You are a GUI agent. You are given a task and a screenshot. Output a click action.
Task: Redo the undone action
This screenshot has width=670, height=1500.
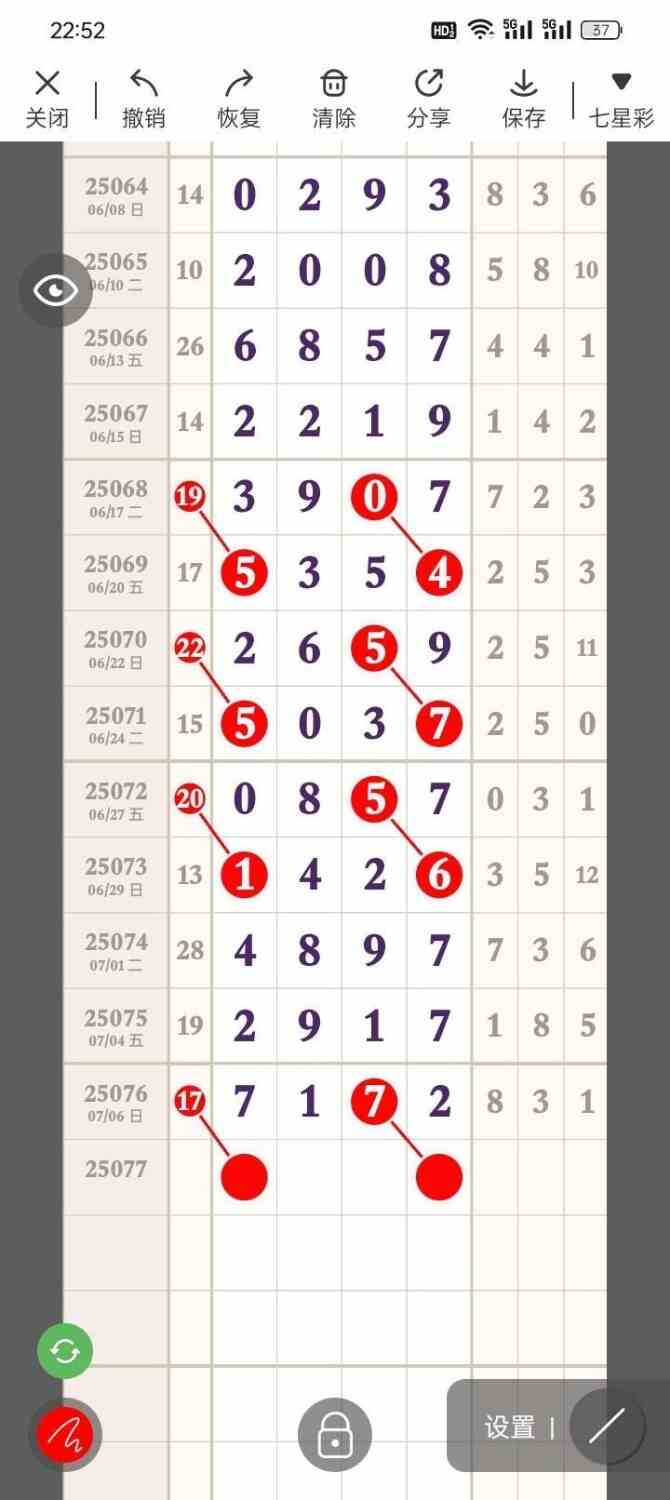(x=239, y=99)
